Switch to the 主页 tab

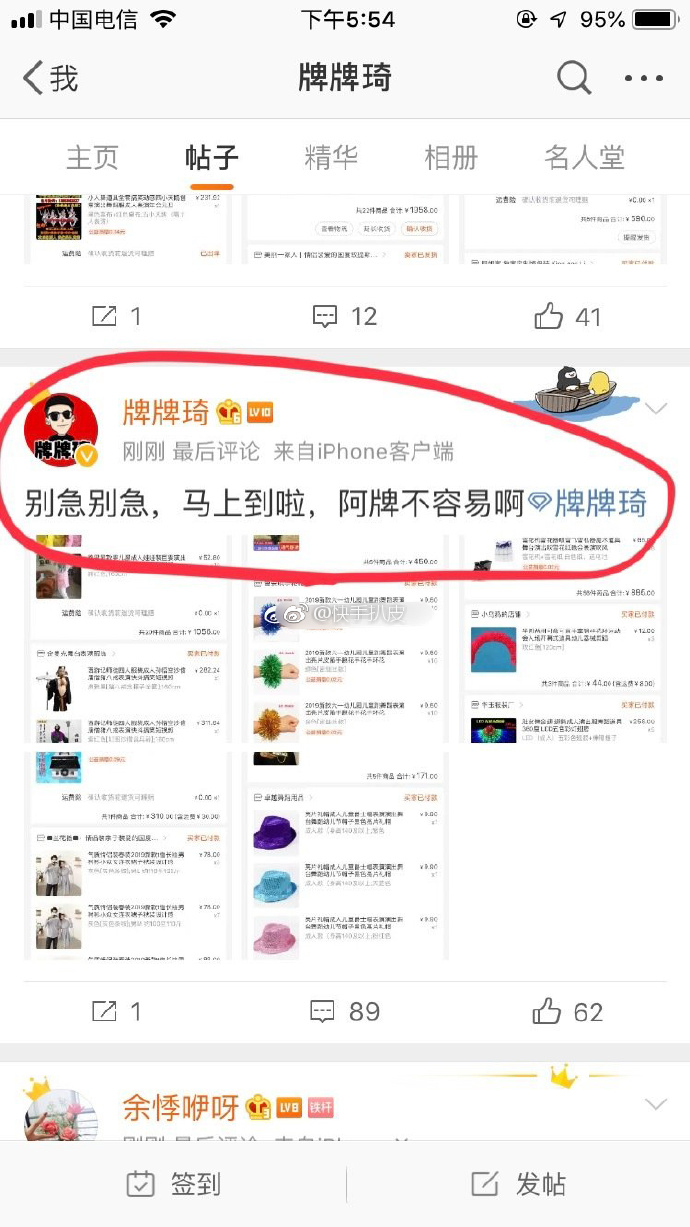coord(92,157)
